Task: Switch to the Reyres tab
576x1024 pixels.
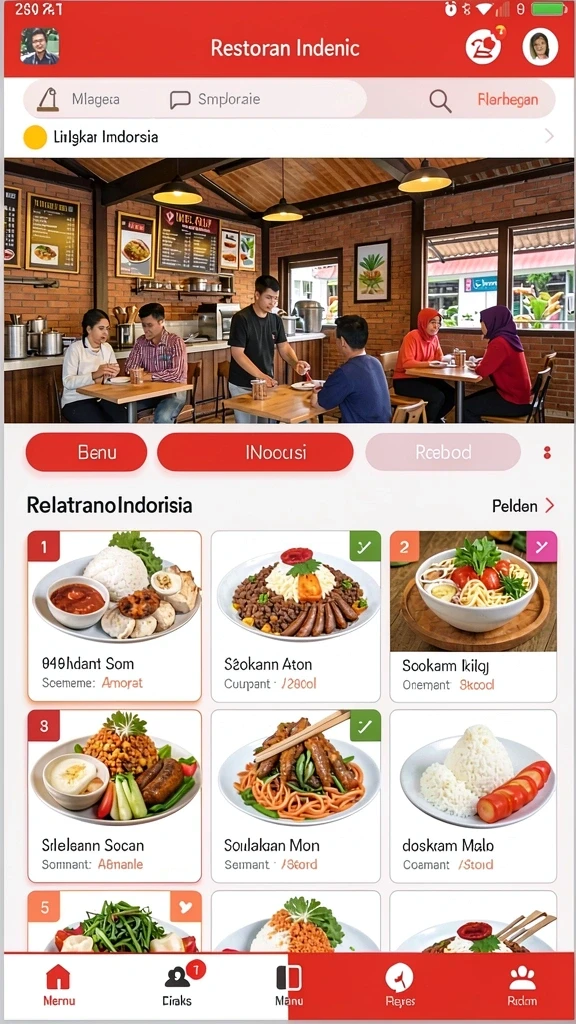Action: (399, 984)
